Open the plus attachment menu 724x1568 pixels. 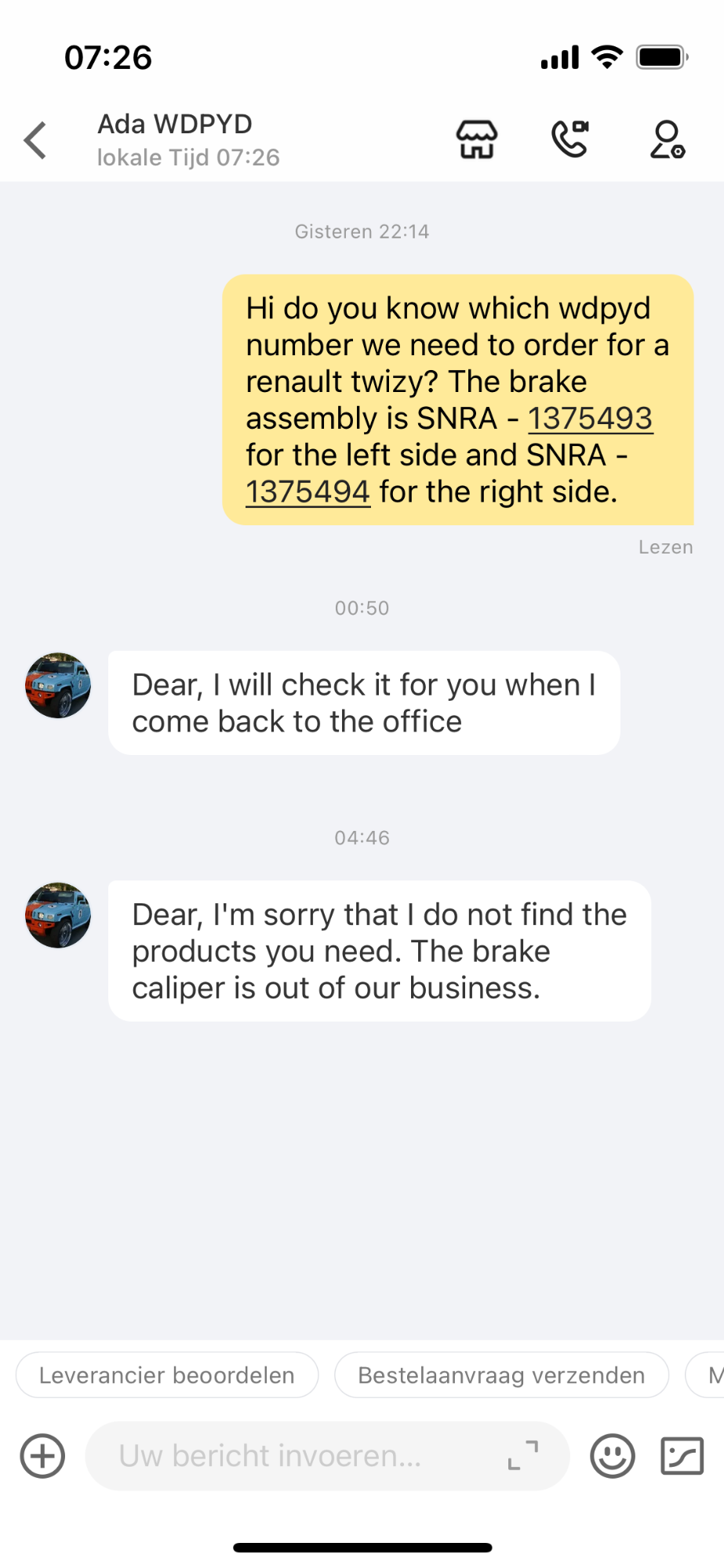point(43,1456)
